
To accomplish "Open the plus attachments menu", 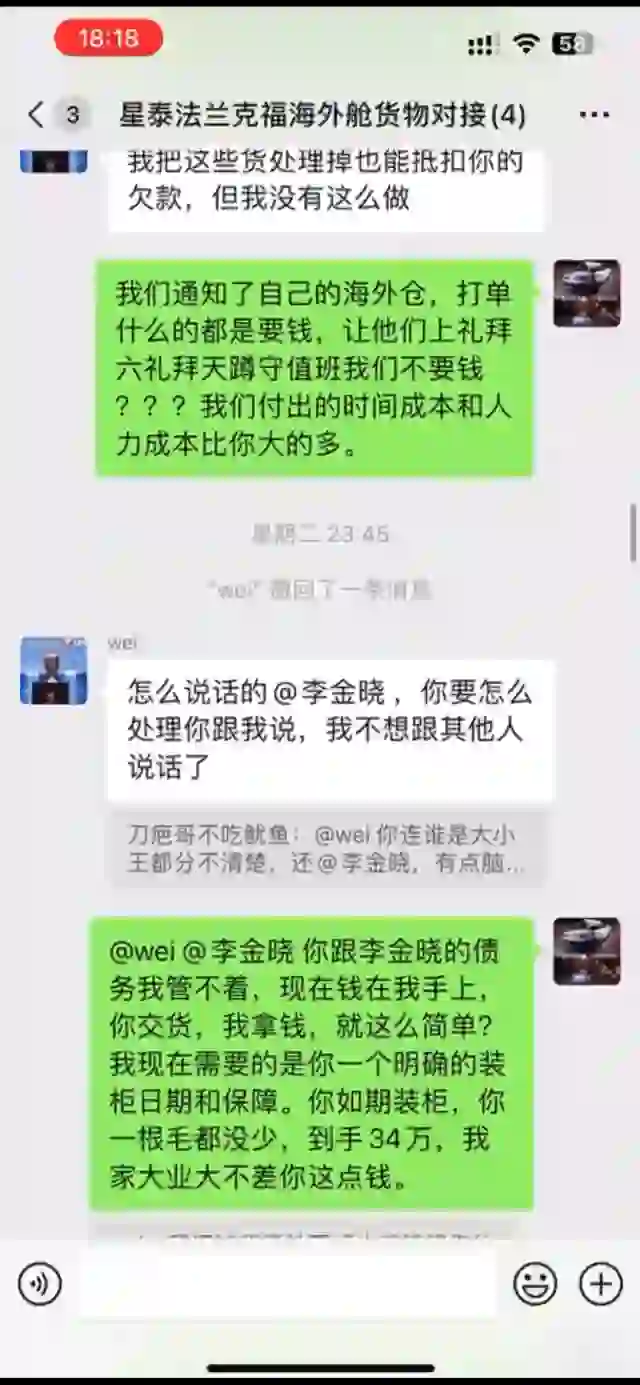I will click(601, 1283).
